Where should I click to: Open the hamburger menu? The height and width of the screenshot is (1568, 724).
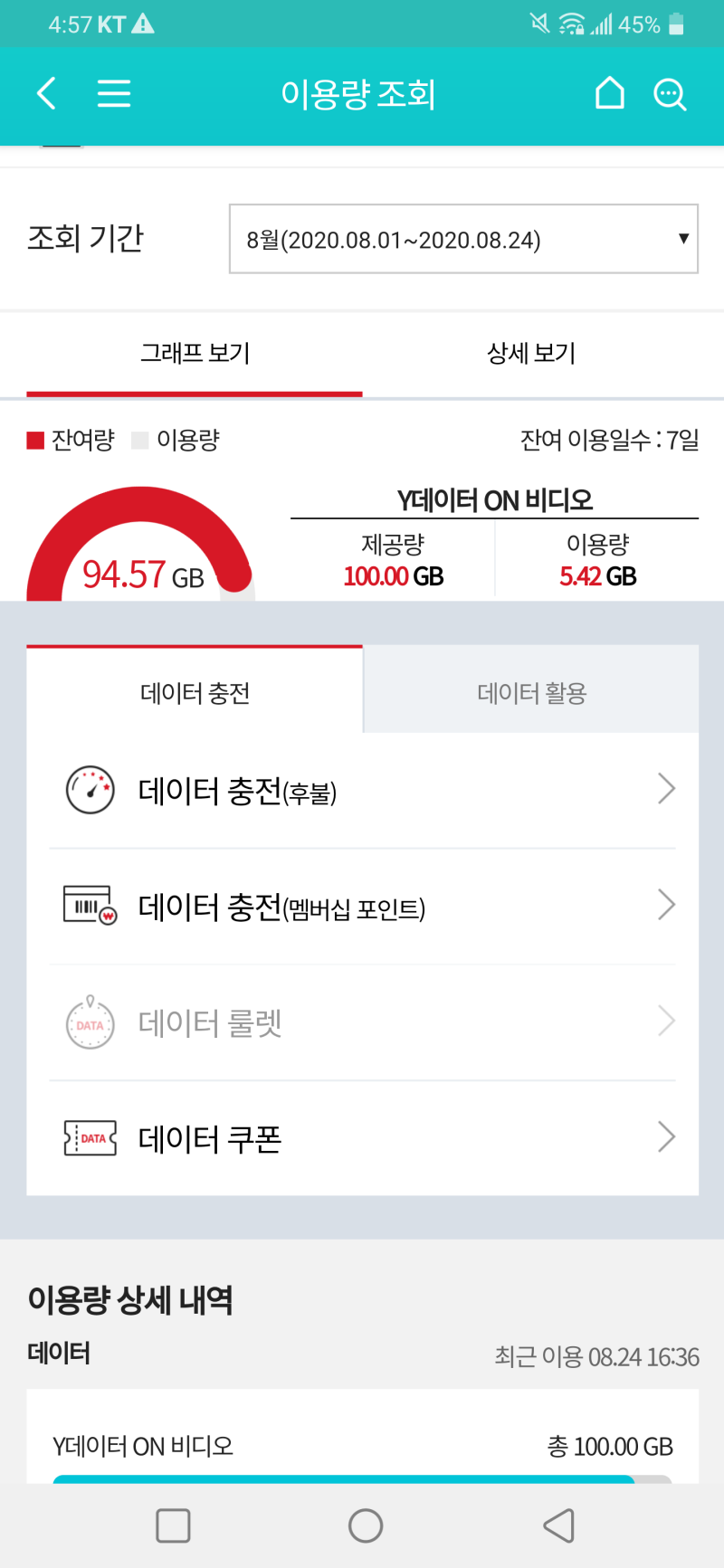tap(114, 93)
